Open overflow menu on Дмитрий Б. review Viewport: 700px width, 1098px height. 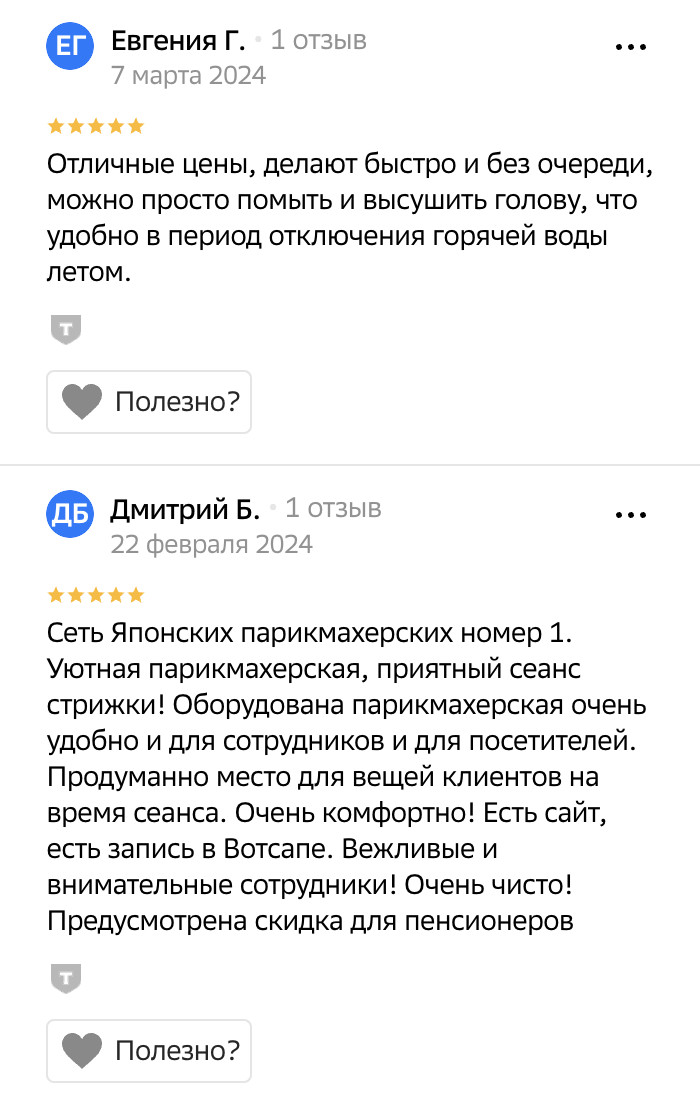[x=631, y=516]
